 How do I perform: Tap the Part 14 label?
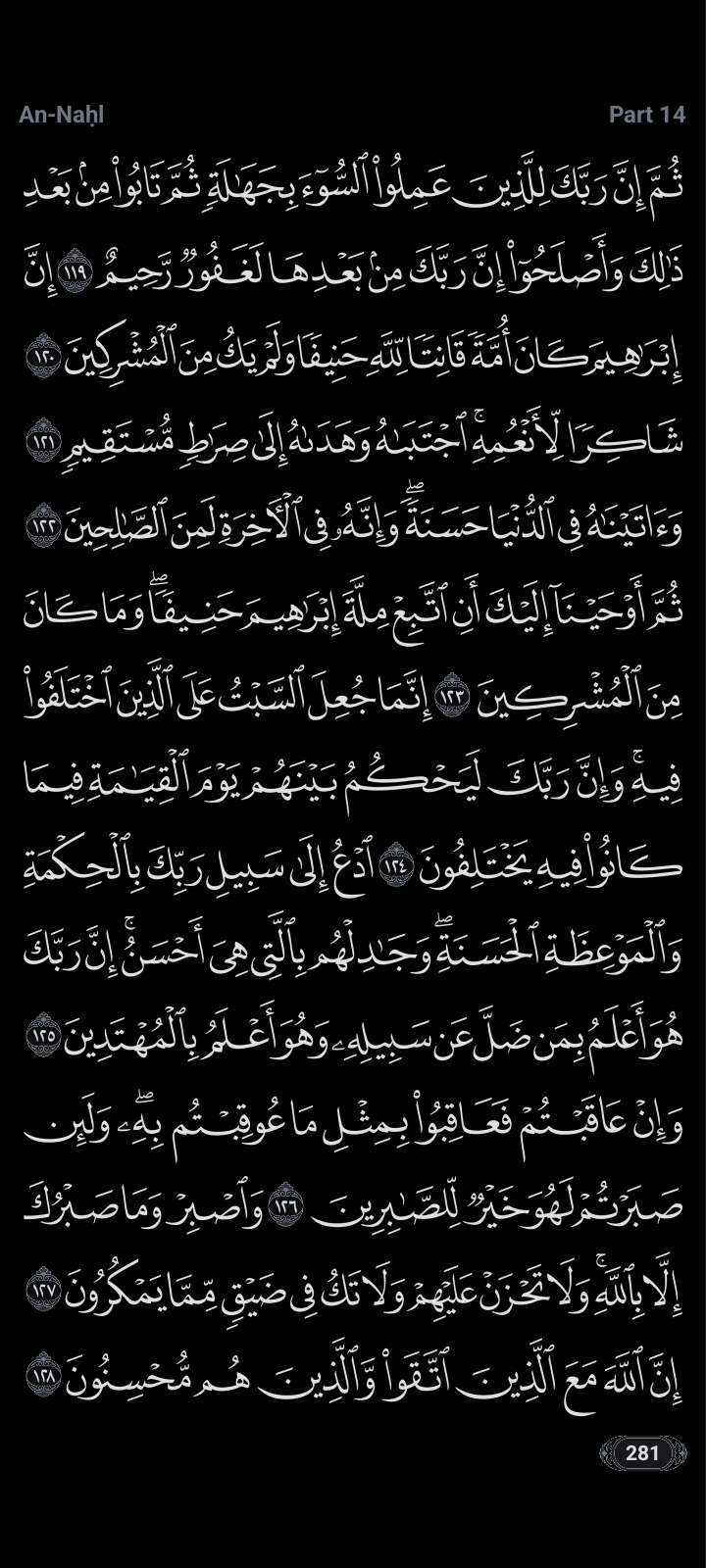coord(646,115)
